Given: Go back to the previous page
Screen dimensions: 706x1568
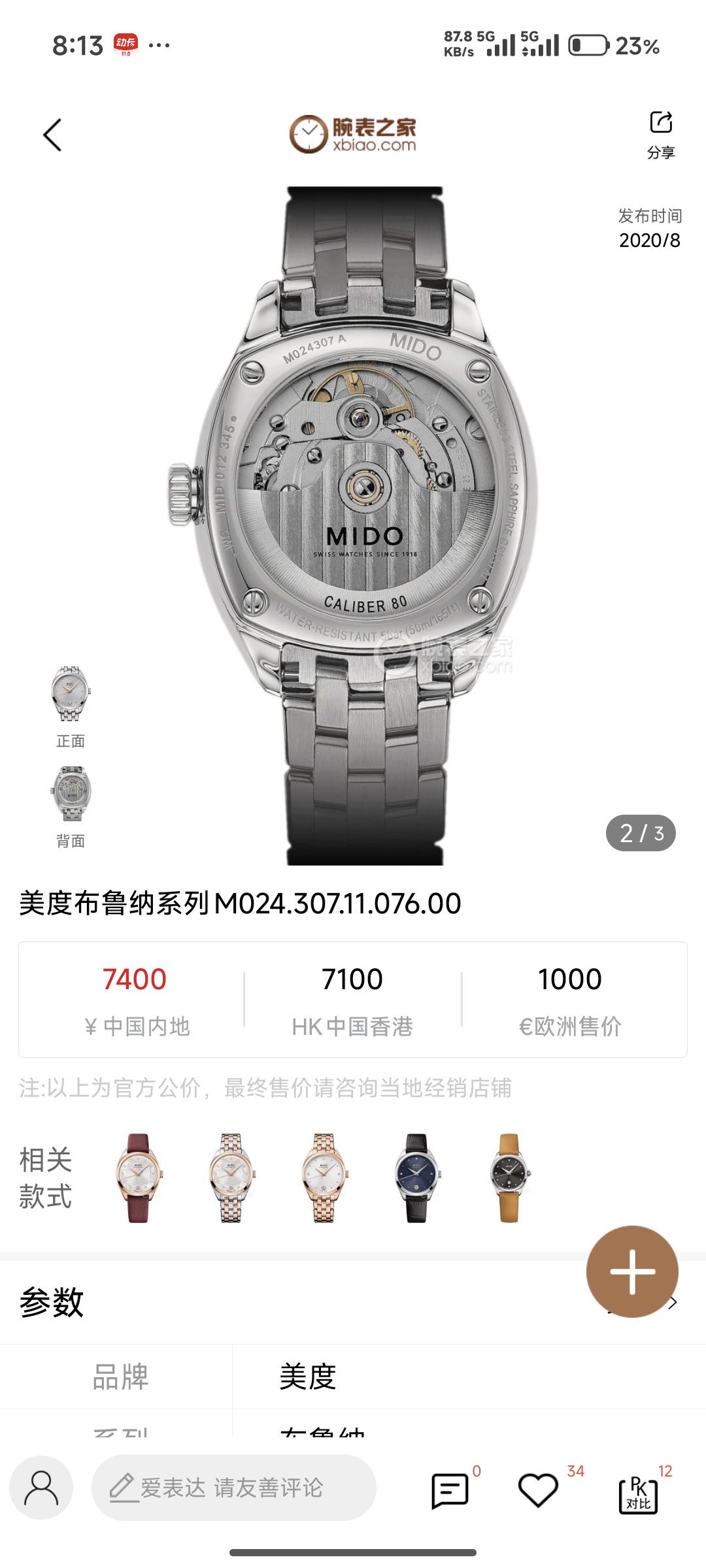Looking at the screenshot, I should click(x=52, y=135).
